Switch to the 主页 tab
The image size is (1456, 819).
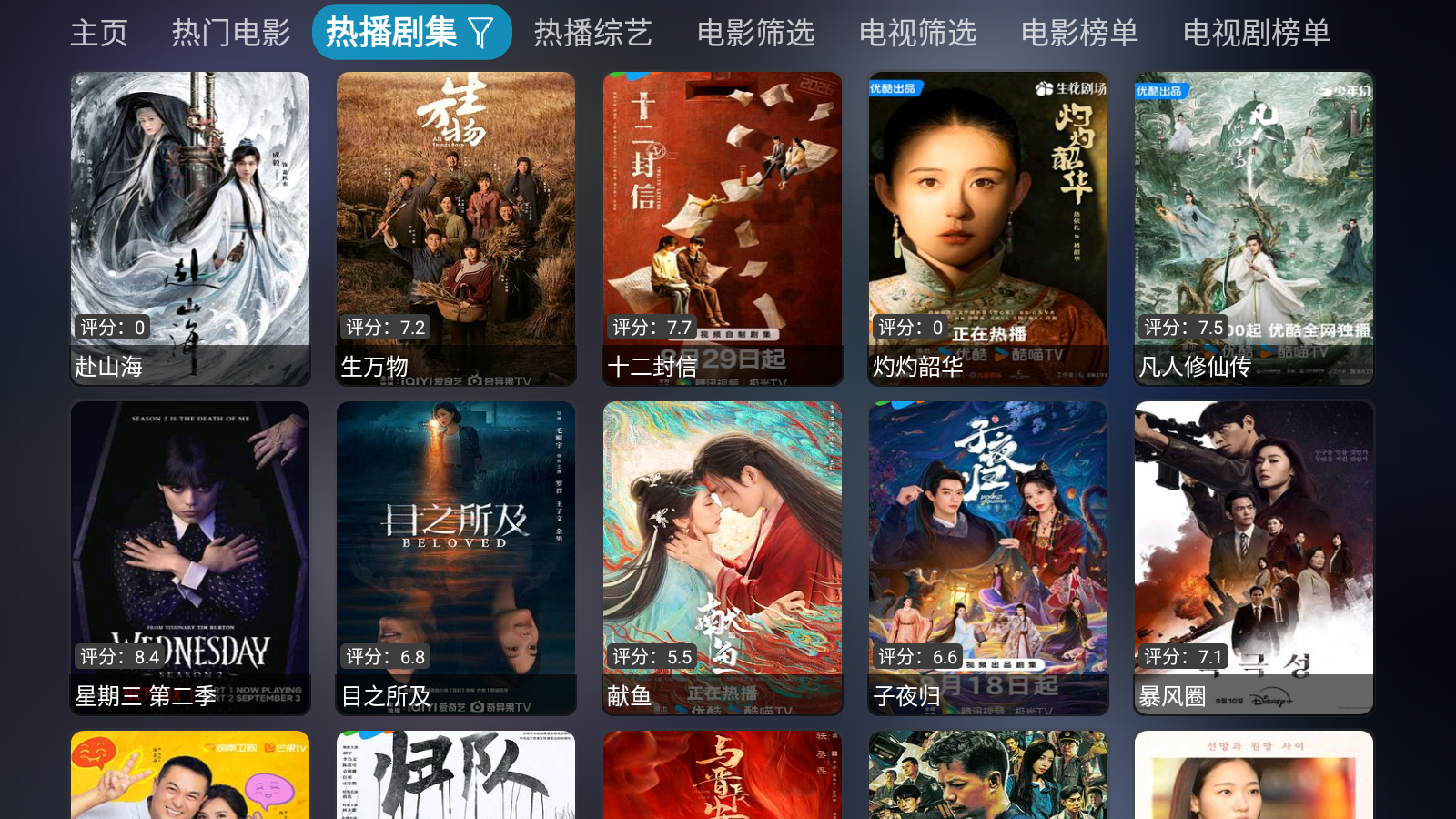[99, 33]
